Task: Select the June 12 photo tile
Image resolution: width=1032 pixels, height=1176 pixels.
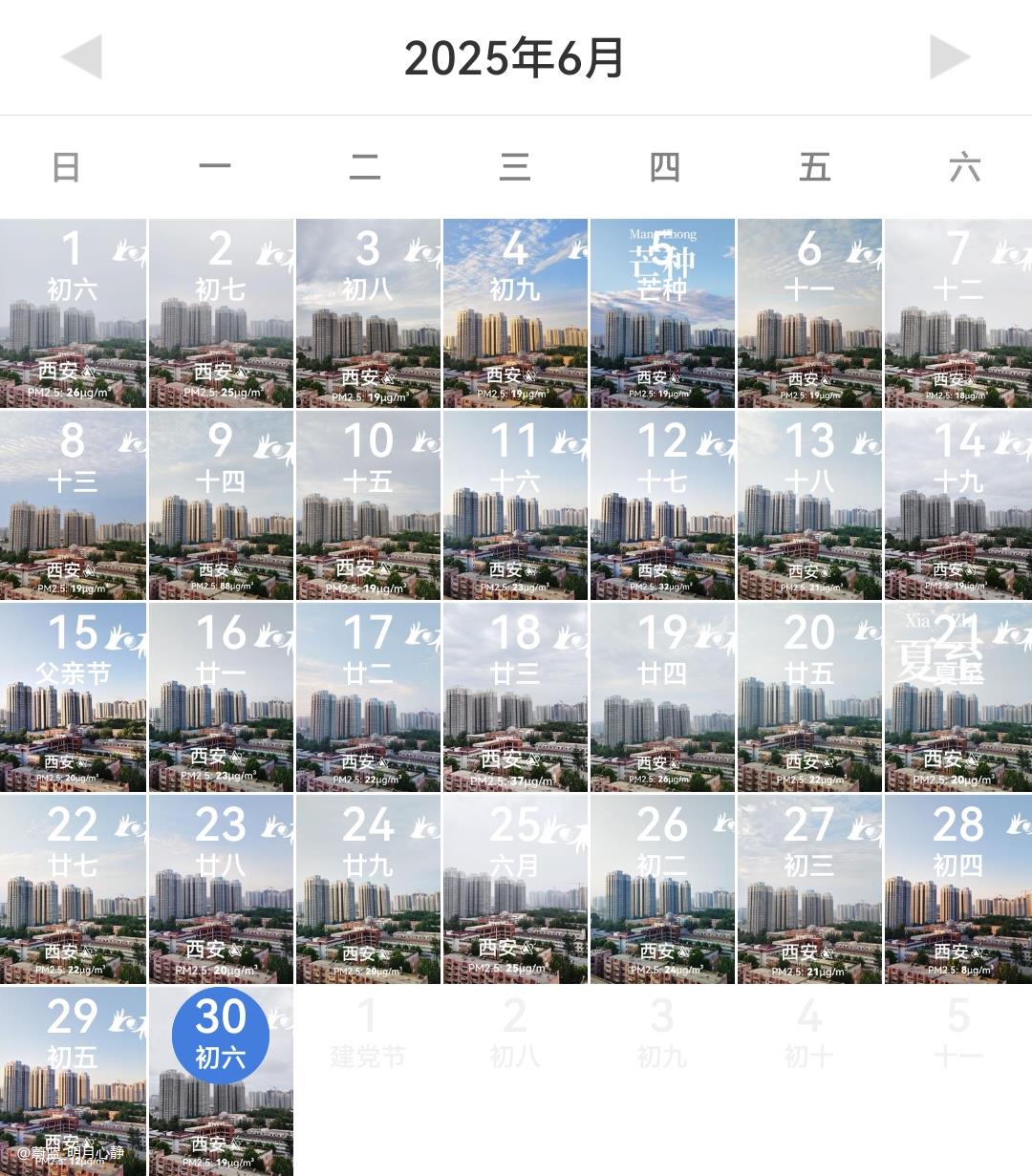Action: 662,505
